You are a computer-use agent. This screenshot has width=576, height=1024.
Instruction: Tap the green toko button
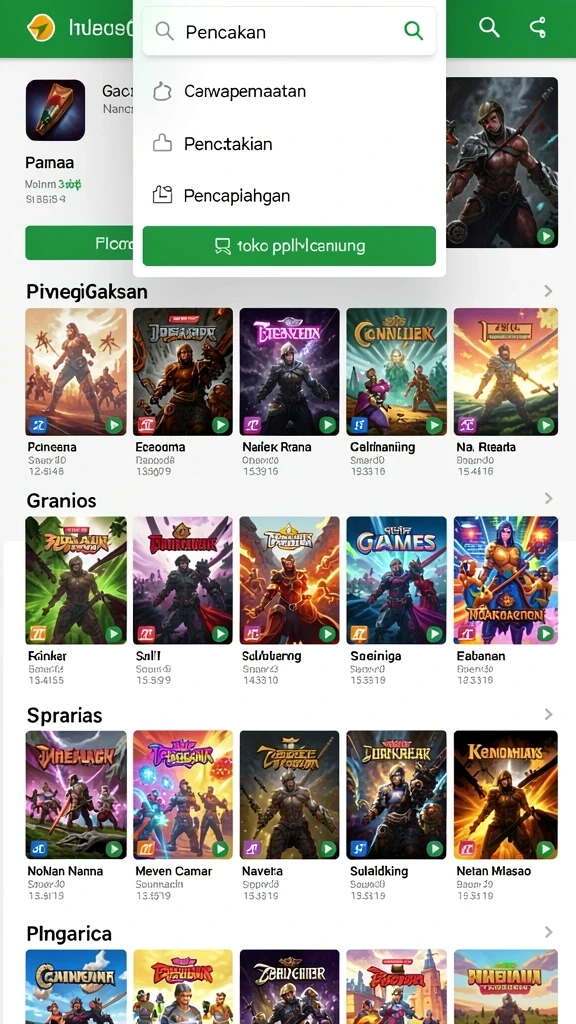[x=289, y=246]
